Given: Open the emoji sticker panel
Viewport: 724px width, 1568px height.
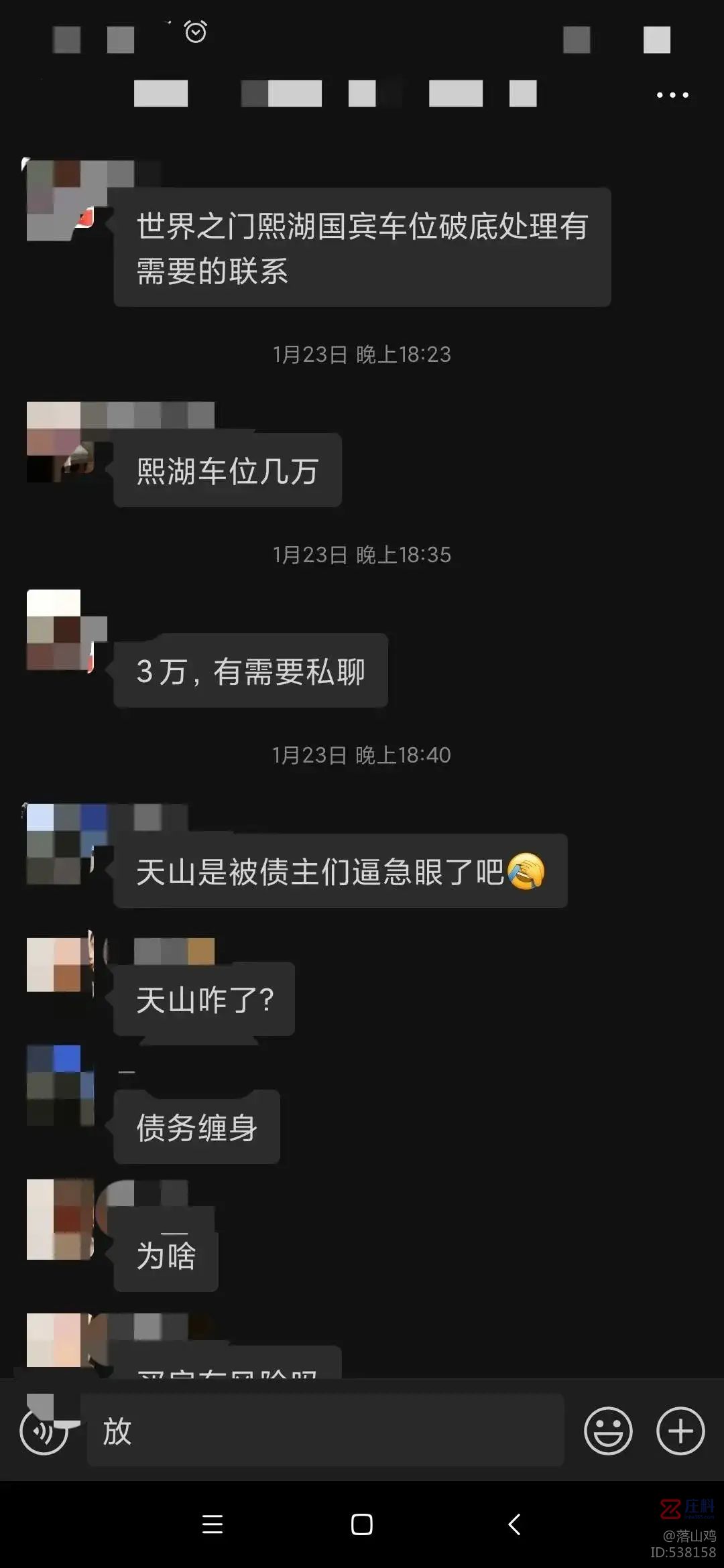Looking at the screenshot, I should point(608,1431).
